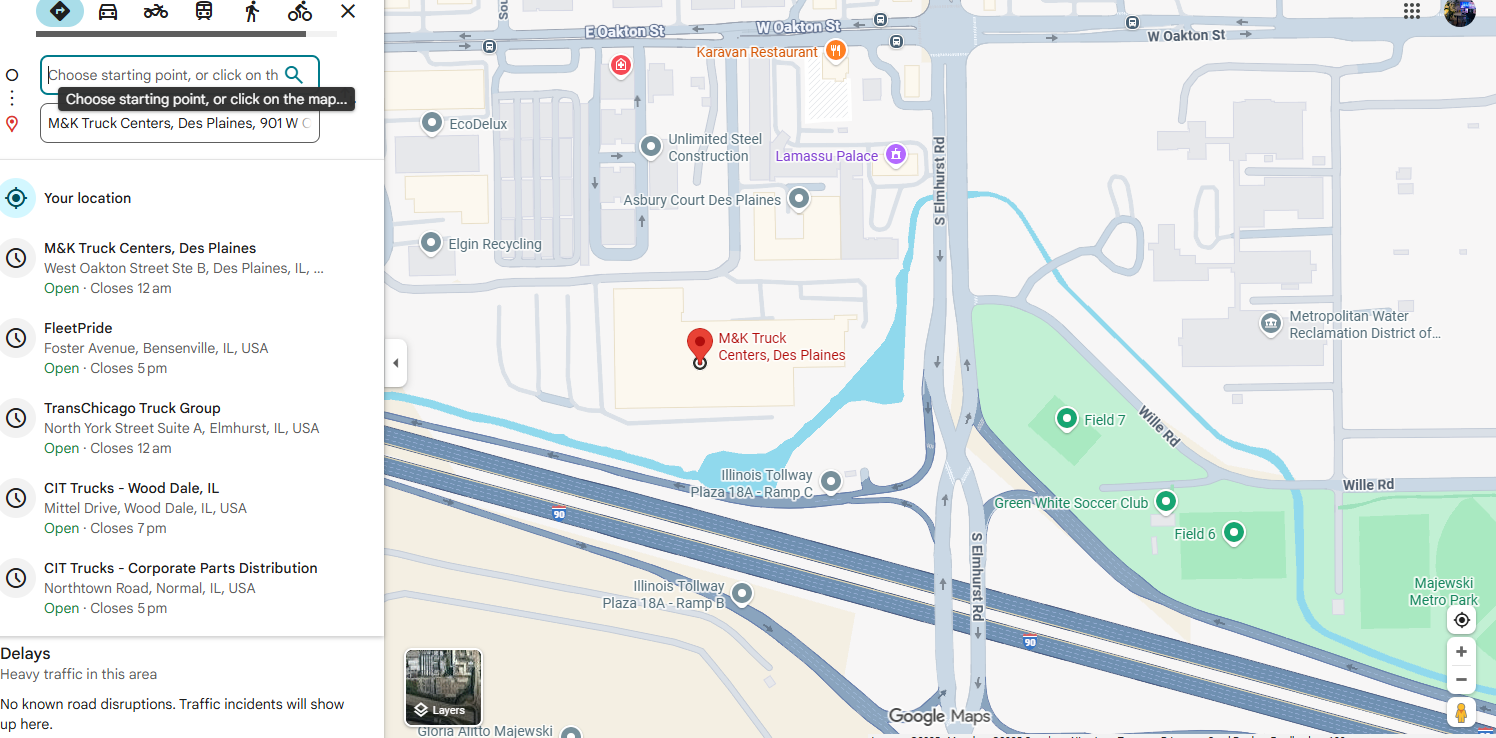
Task: Focus the starting point field
Action: 163,75
